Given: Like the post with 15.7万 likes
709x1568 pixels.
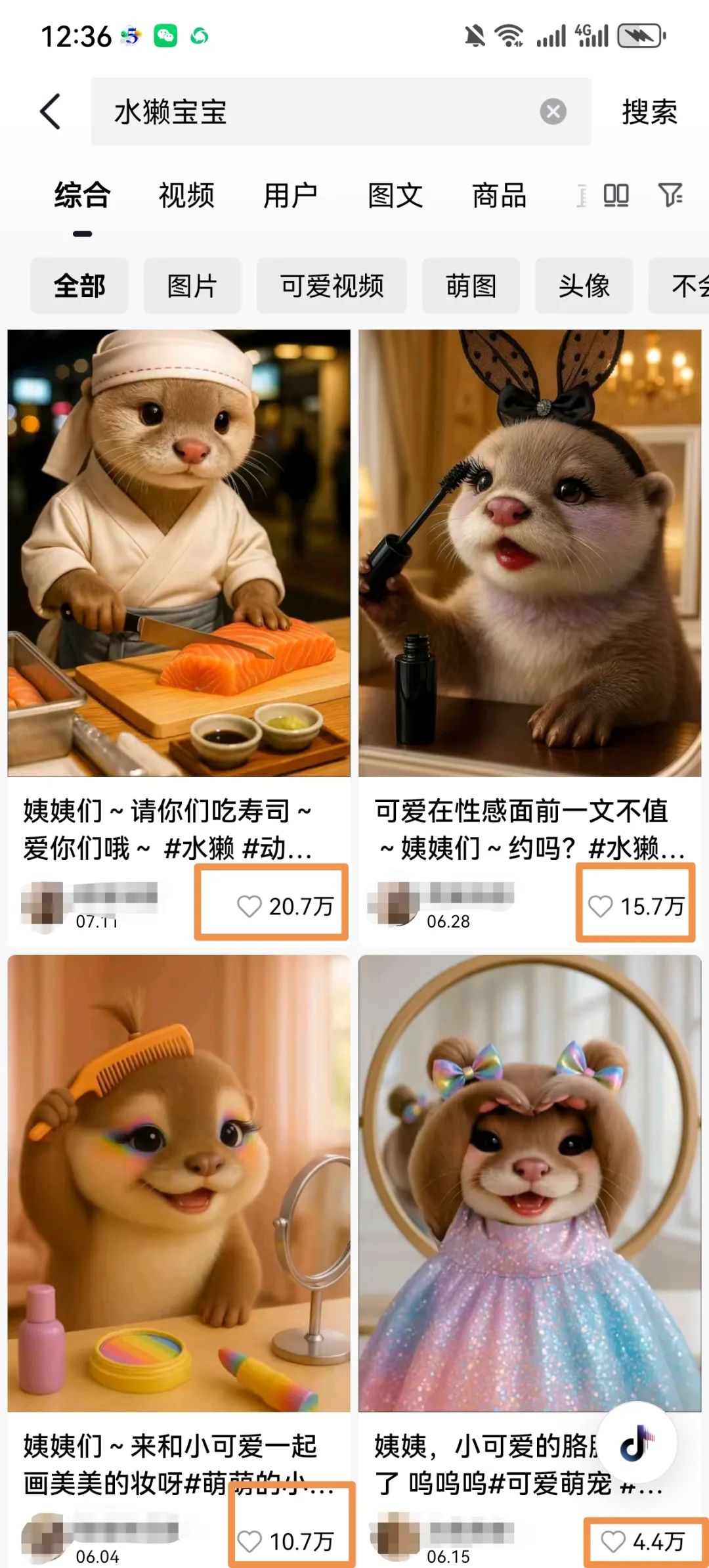Looking at the screenshot, I should (600, 907).
